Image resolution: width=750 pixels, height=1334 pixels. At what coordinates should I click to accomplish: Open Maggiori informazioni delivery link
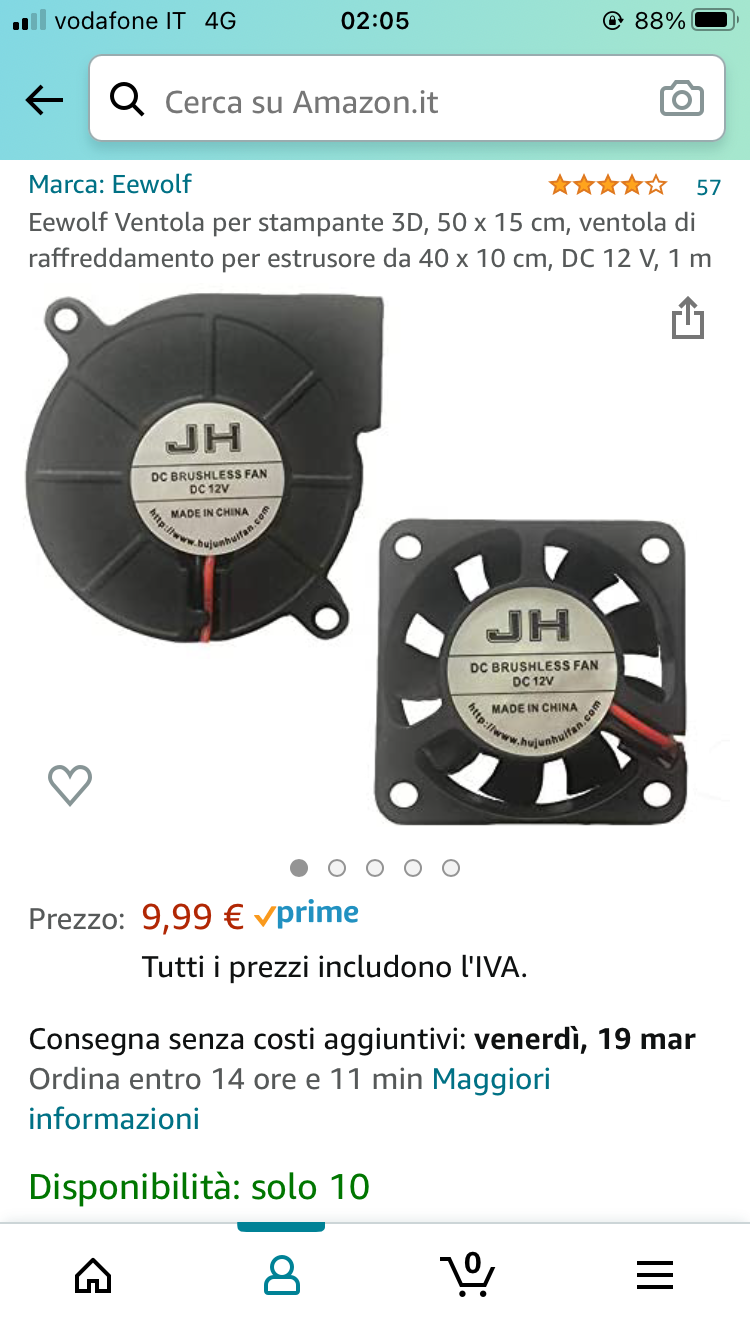290,1099
